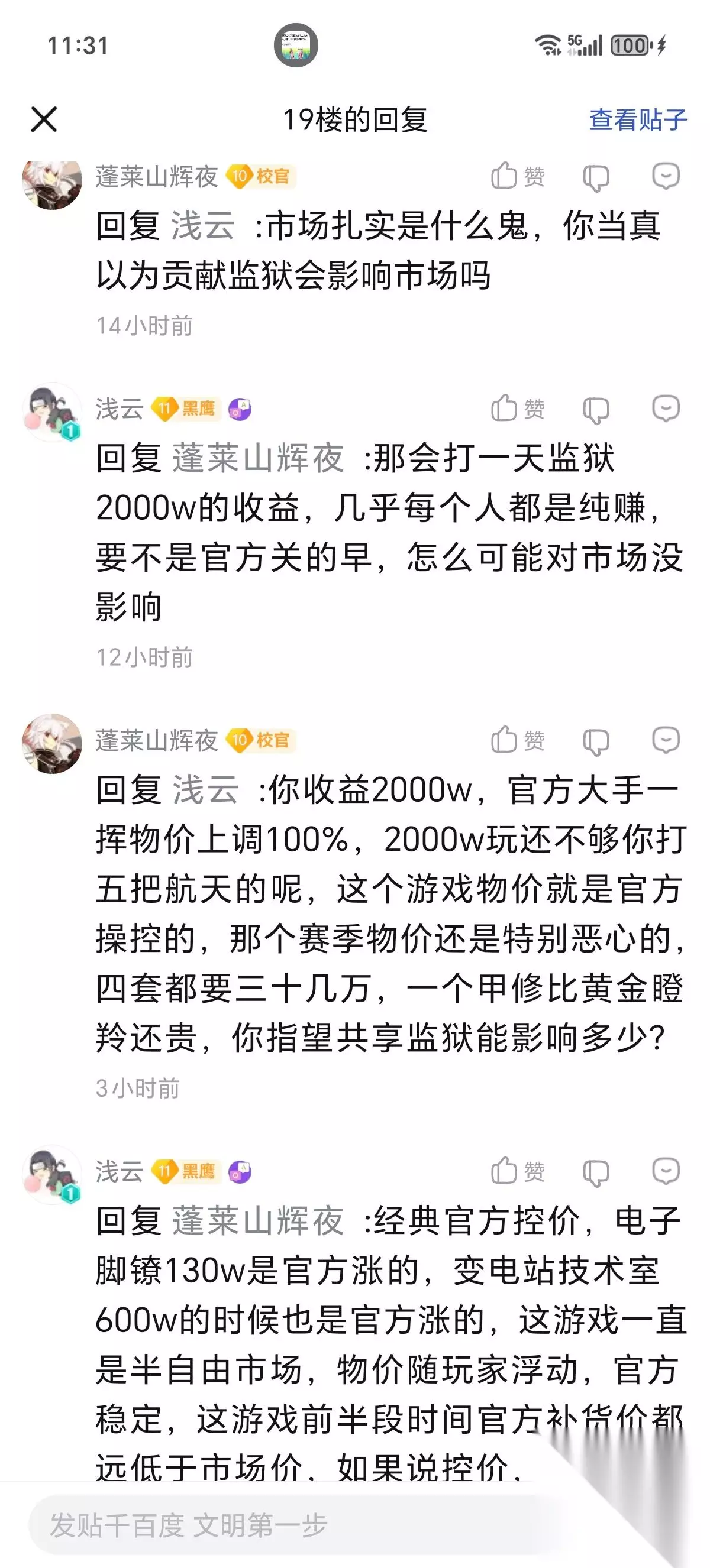Viewport: 710px width, 1568px height.
Task: Like 蓬莱山辉夜's 3小时前 reply
Action: [x=518, y=740]
